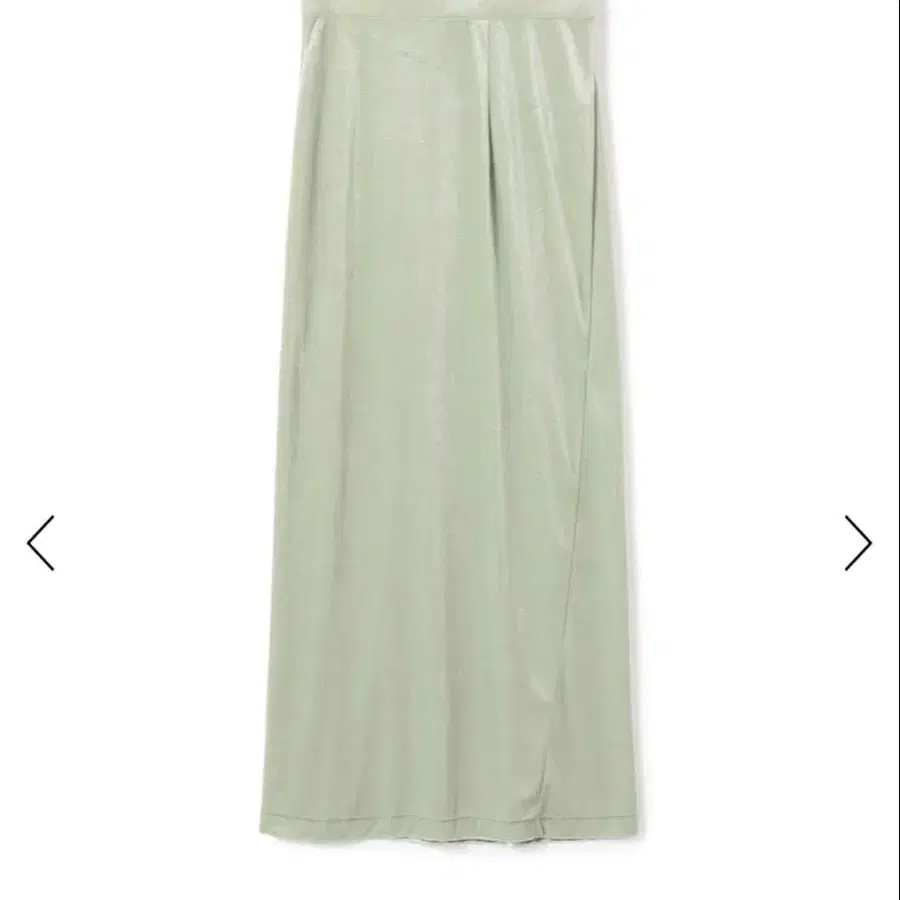Viewport: 900px width, 900px height.
Task: Show the next product image
Action: coord(857,543)
